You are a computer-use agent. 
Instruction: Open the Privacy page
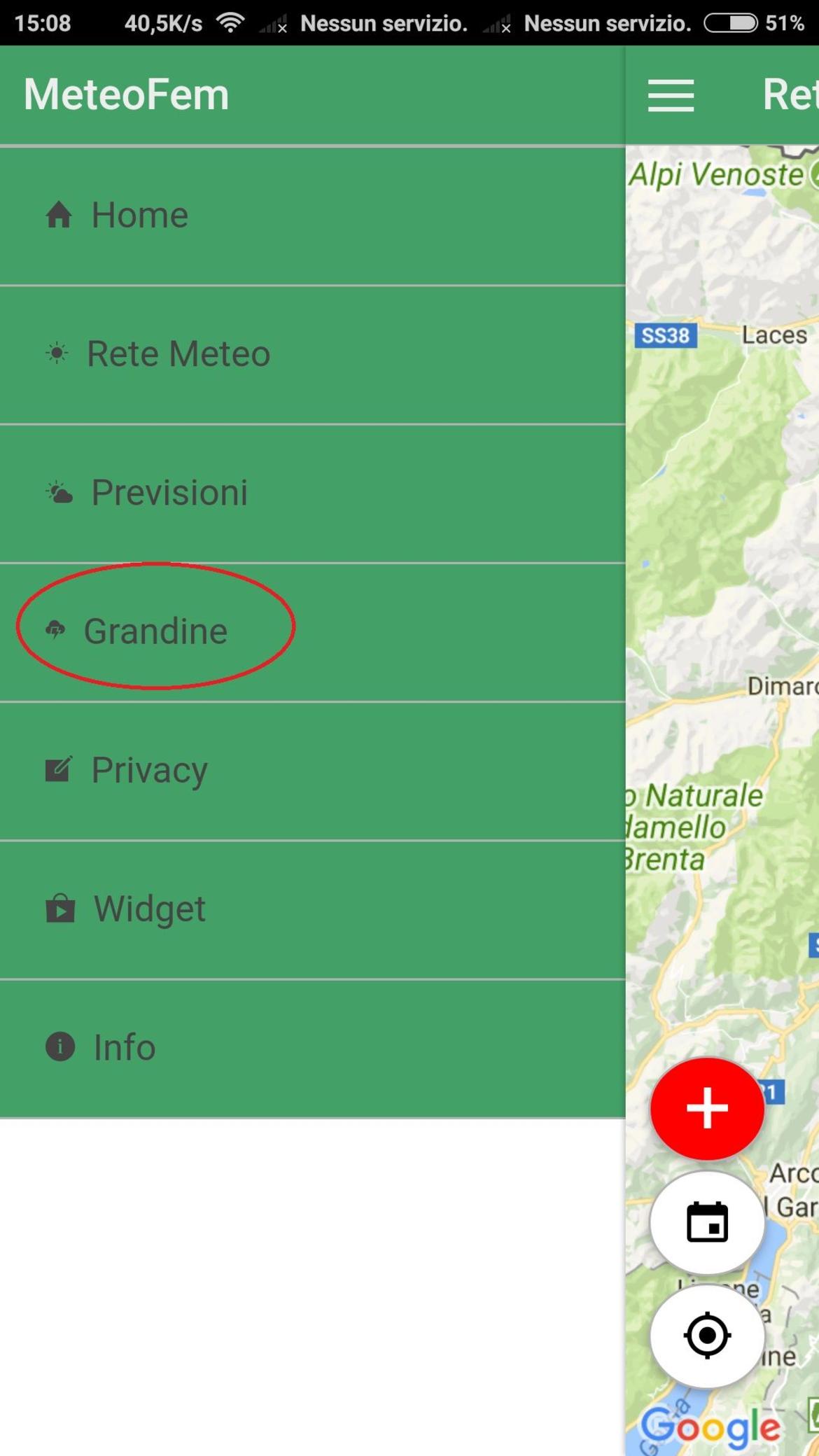point(312,771)
